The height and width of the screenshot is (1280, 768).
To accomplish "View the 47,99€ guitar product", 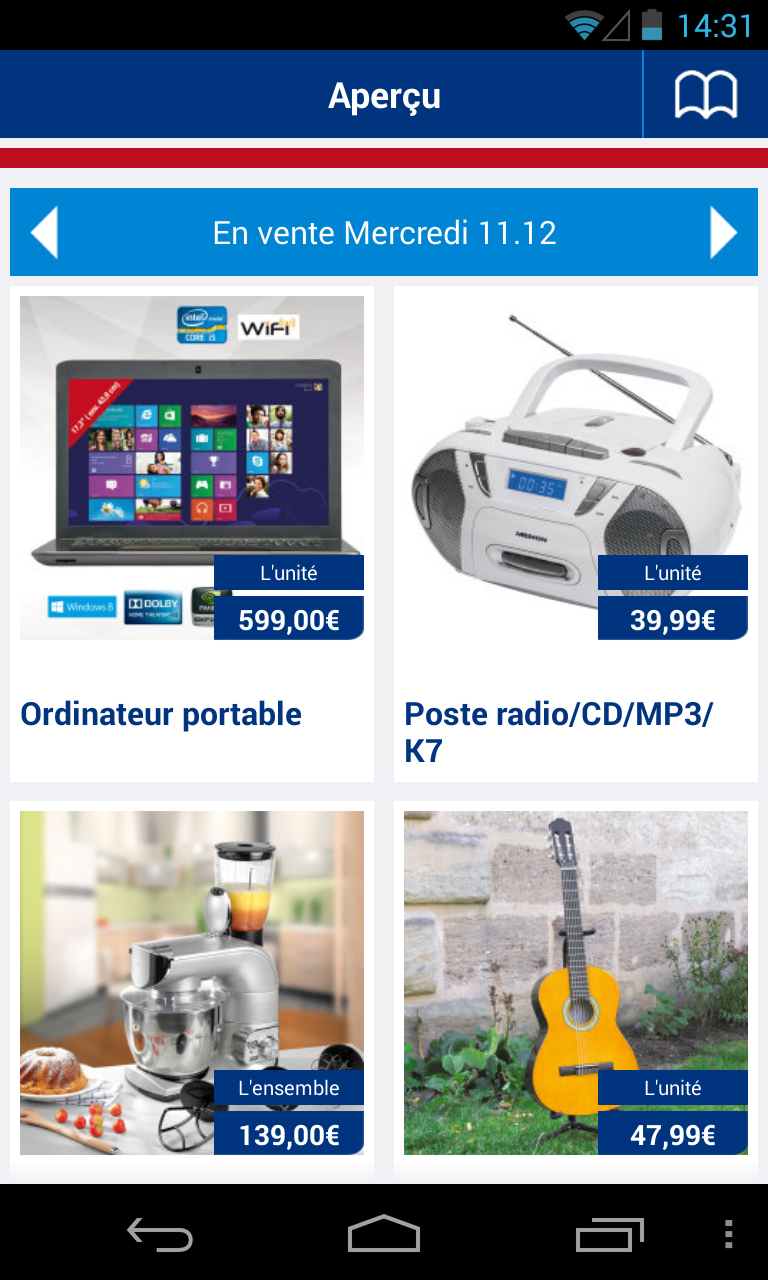I will (x=575, y=983).
